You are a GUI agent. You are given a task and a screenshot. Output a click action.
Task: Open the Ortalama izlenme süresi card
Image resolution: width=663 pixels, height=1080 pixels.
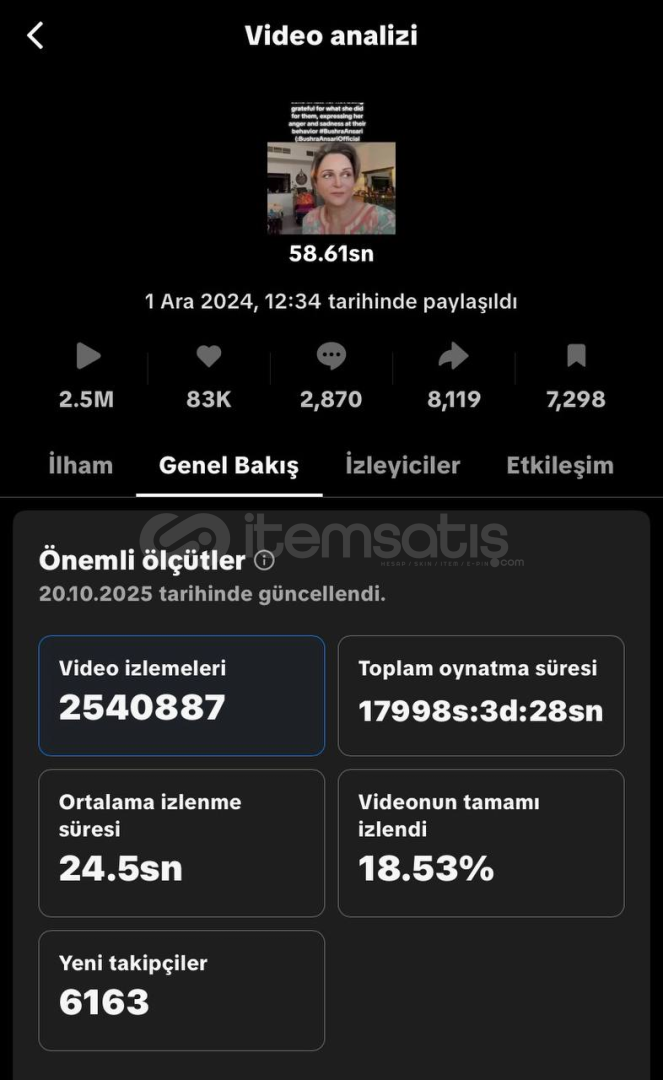182,843
